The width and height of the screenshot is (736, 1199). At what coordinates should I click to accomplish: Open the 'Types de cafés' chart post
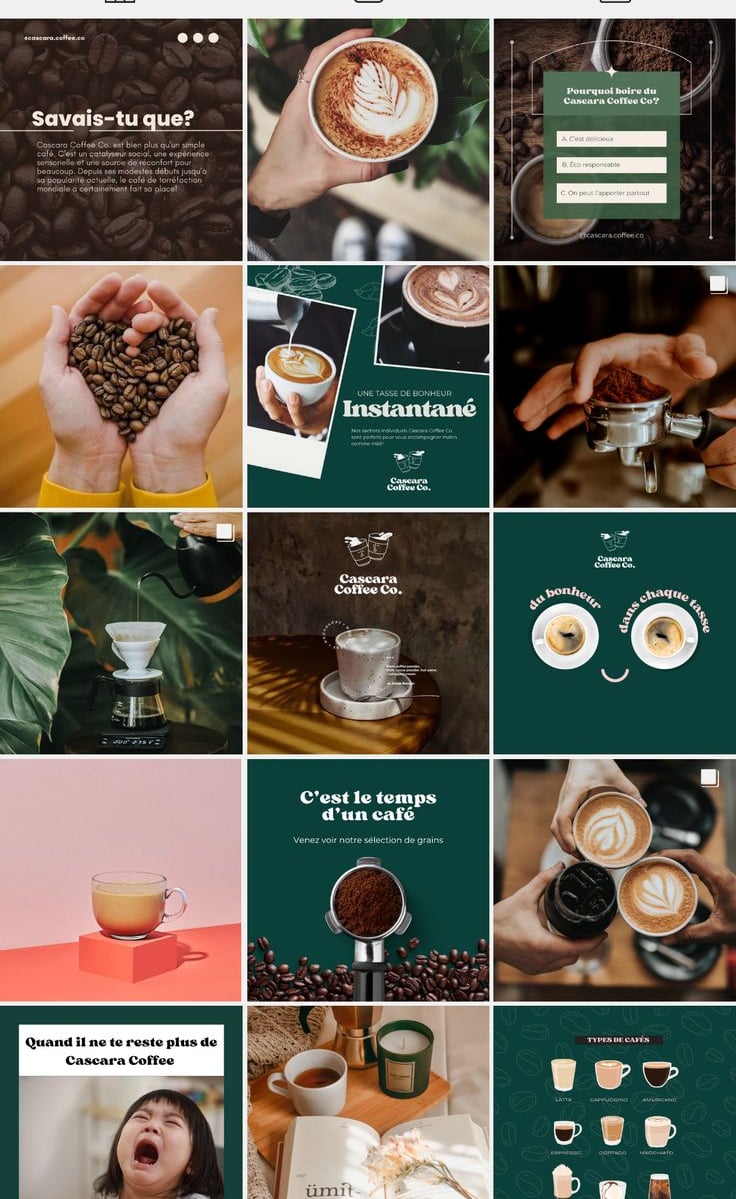[614, 1102]
